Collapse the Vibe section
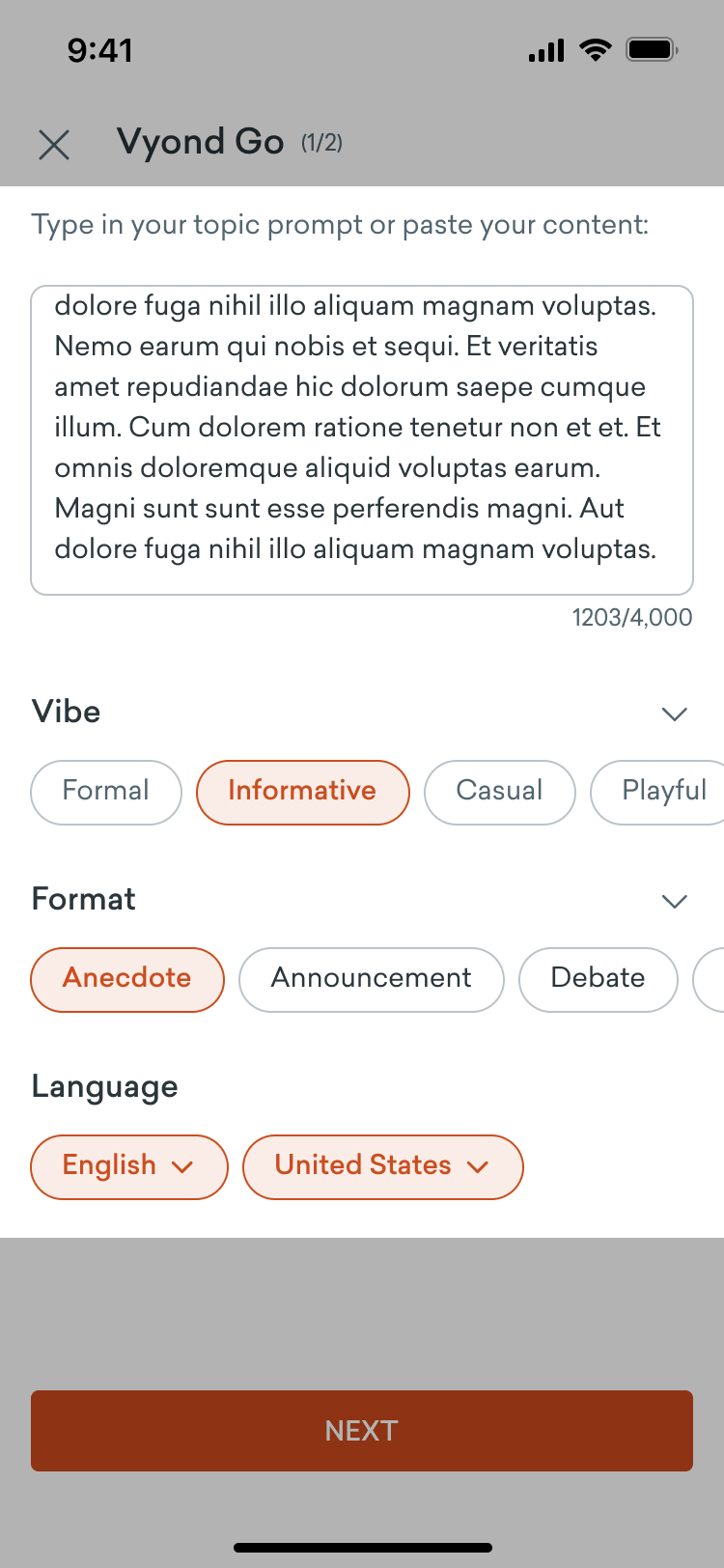The image size is (724, 1568). coord(675,713)
